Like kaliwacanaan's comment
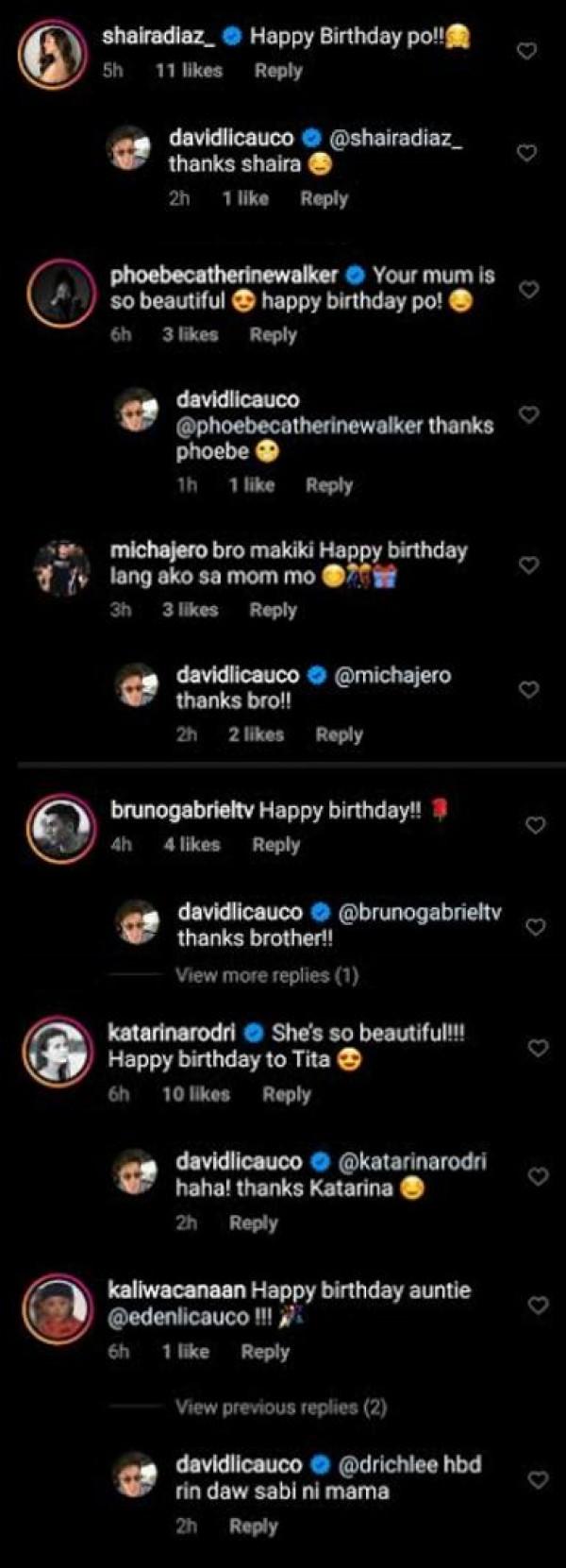This screenshot has width=566, height=1568. pos(538,1306)
